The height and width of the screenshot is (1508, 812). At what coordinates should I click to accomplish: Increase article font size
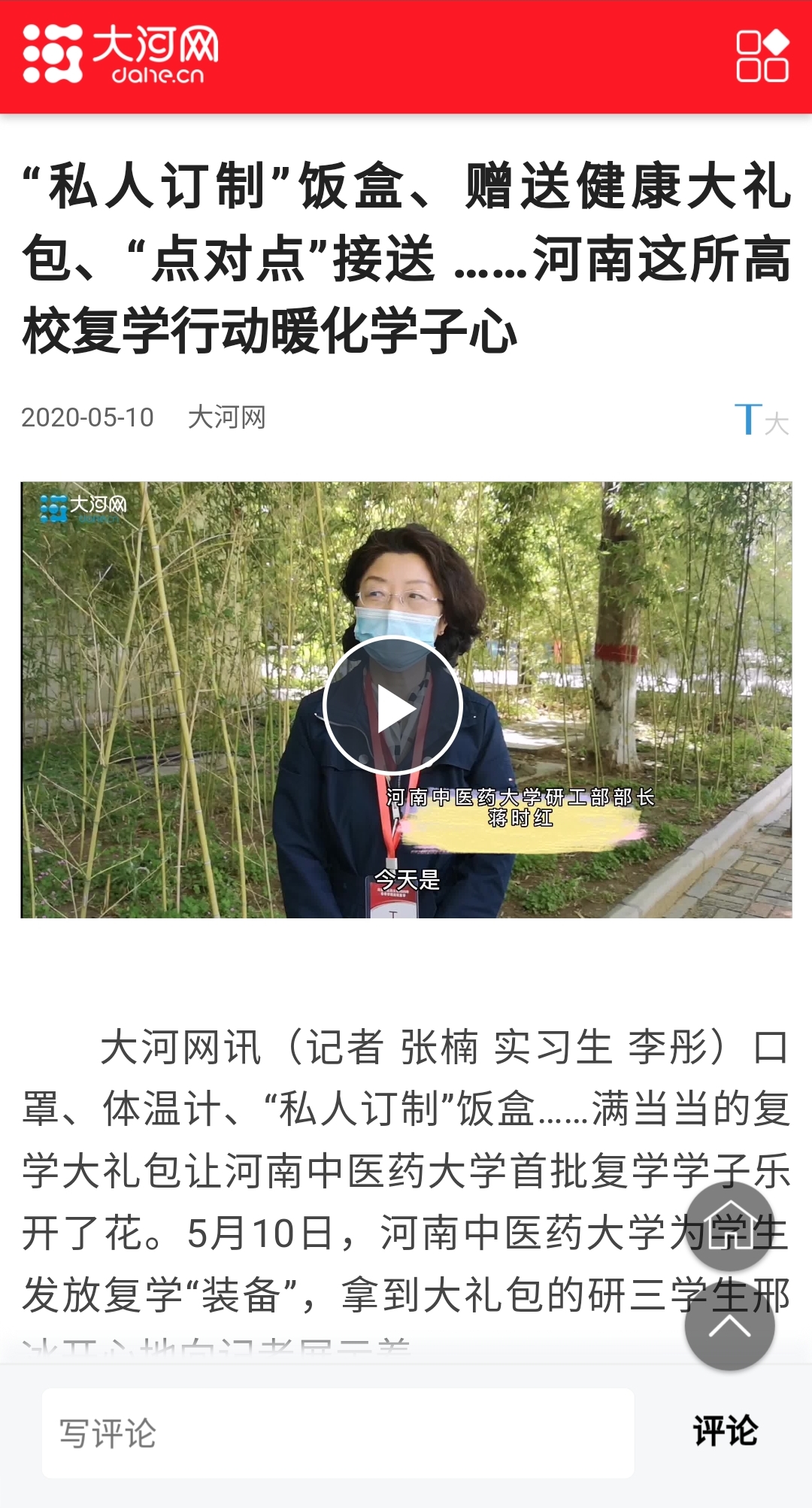click(761, 419)
